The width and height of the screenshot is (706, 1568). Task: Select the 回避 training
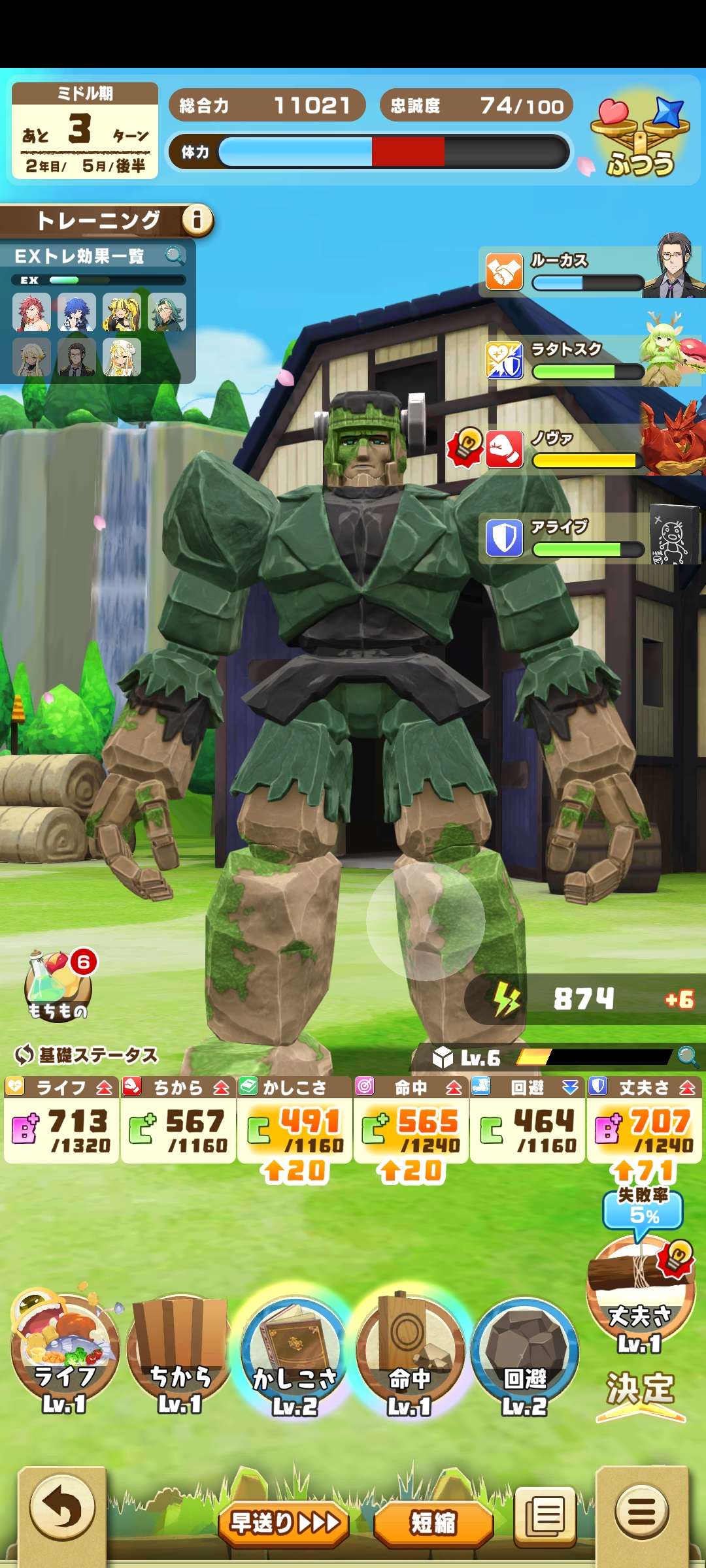[x=524, y=1352]
